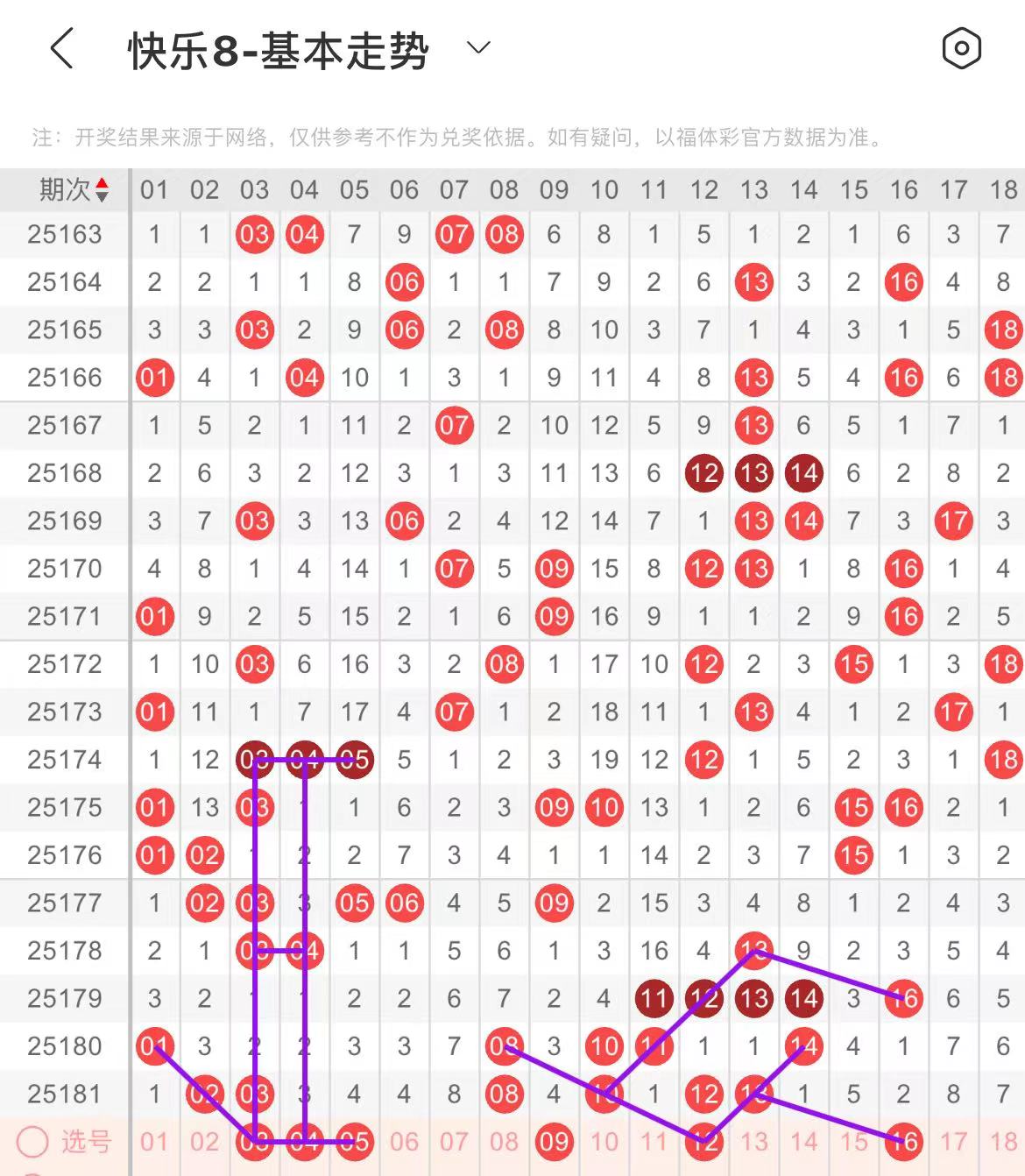Image resolution: width=1025 pixels, height=1176 pixels.
Task: Pick number 17 in the 选号 row
Action: pyautogui.click(x=953, y=1142)
